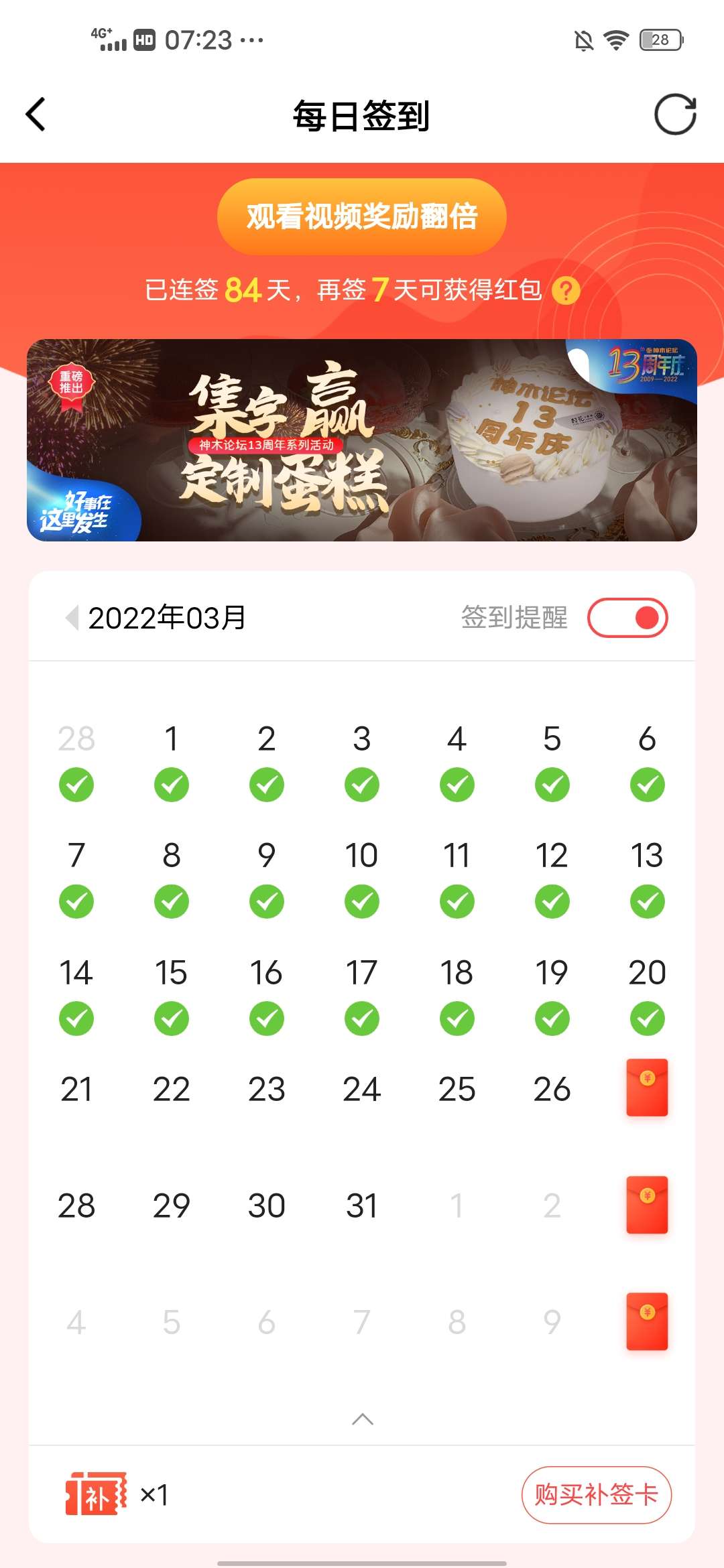Go back from the daily check-in page
The image size is (724, 1568).
[x=36, y=115]
